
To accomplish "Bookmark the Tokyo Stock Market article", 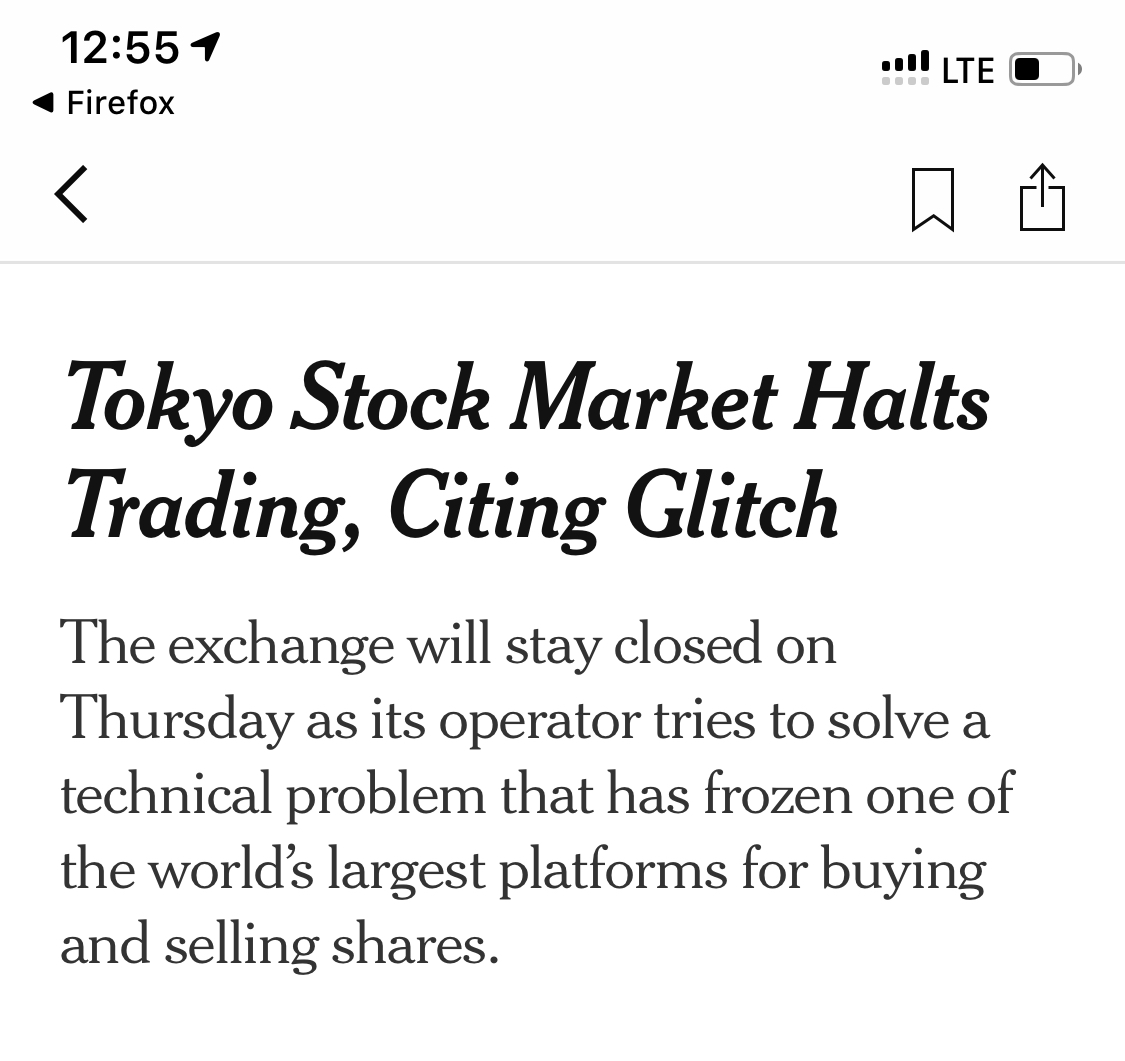I will click(x=933, y=199).
